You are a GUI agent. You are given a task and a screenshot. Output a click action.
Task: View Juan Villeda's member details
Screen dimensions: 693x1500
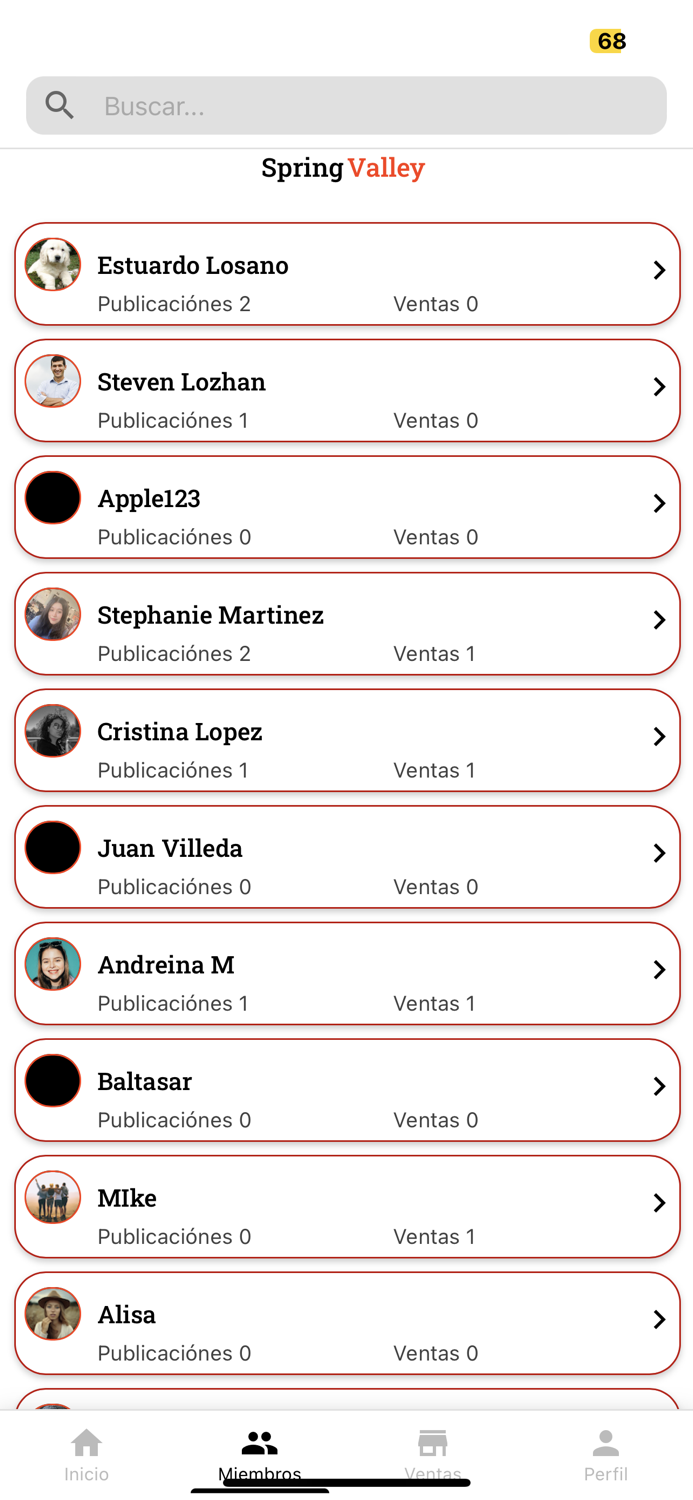click(x=346, y=857)
